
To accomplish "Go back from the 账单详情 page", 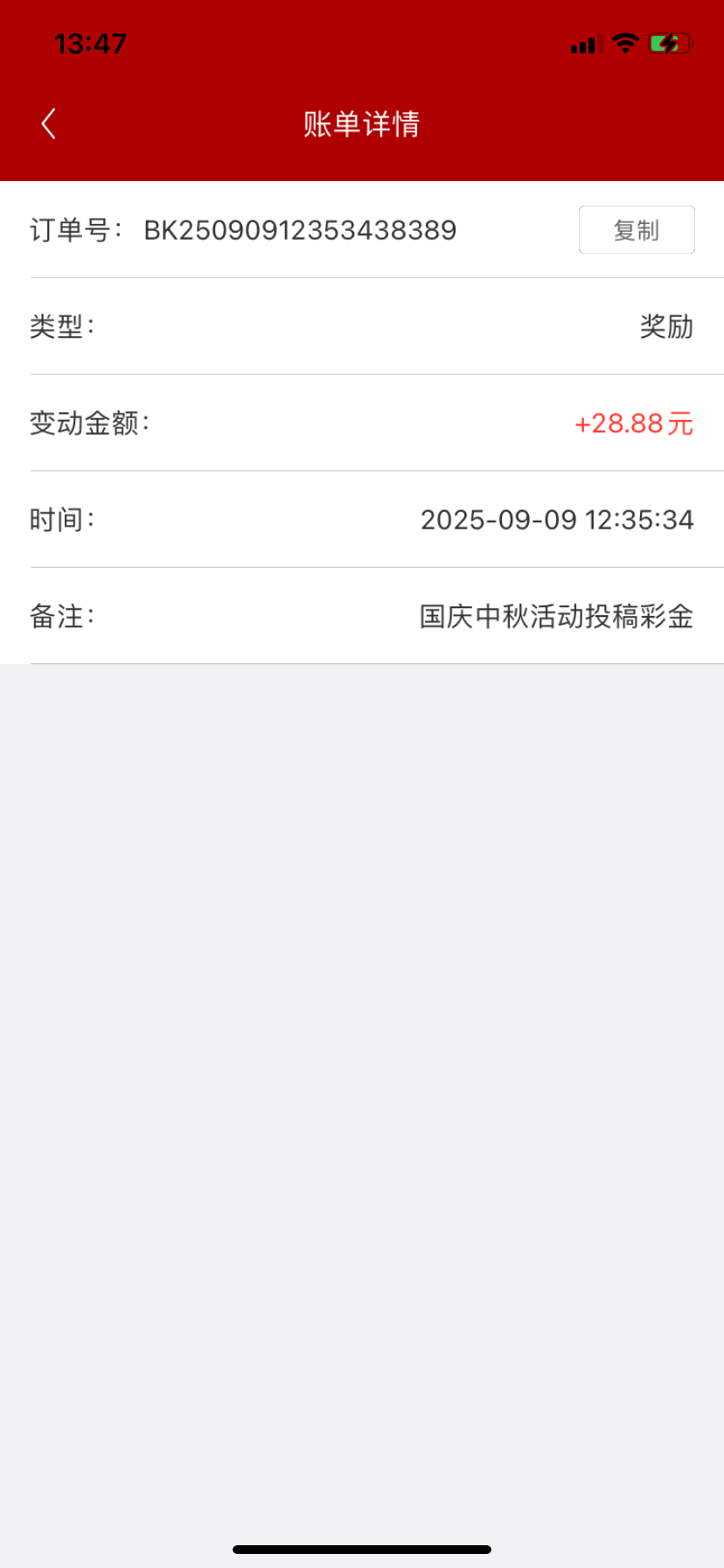I will [49, 124].
